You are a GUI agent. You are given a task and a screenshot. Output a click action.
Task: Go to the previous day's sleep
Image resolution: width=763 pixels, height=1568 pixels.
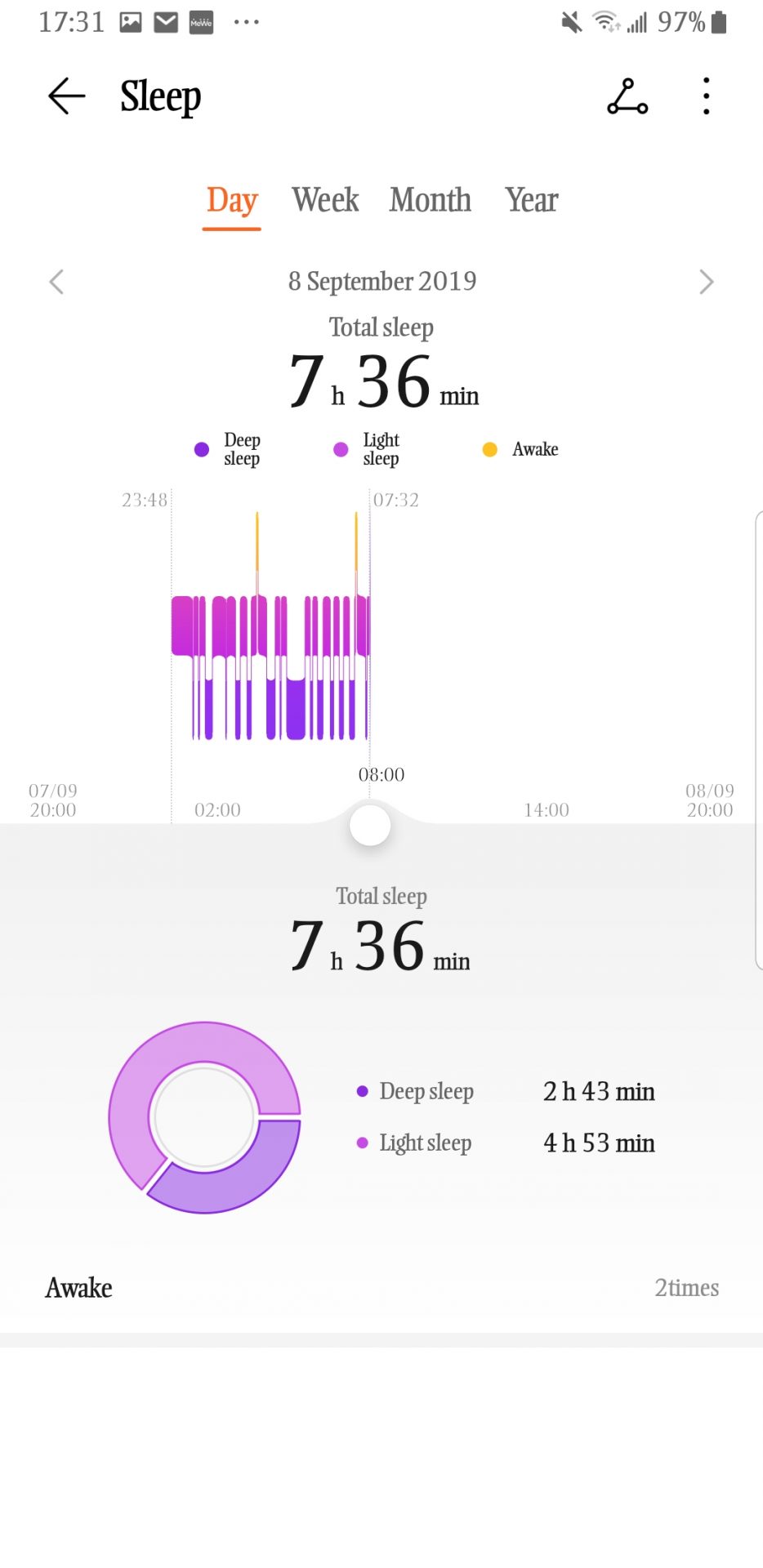coord(56,282)
